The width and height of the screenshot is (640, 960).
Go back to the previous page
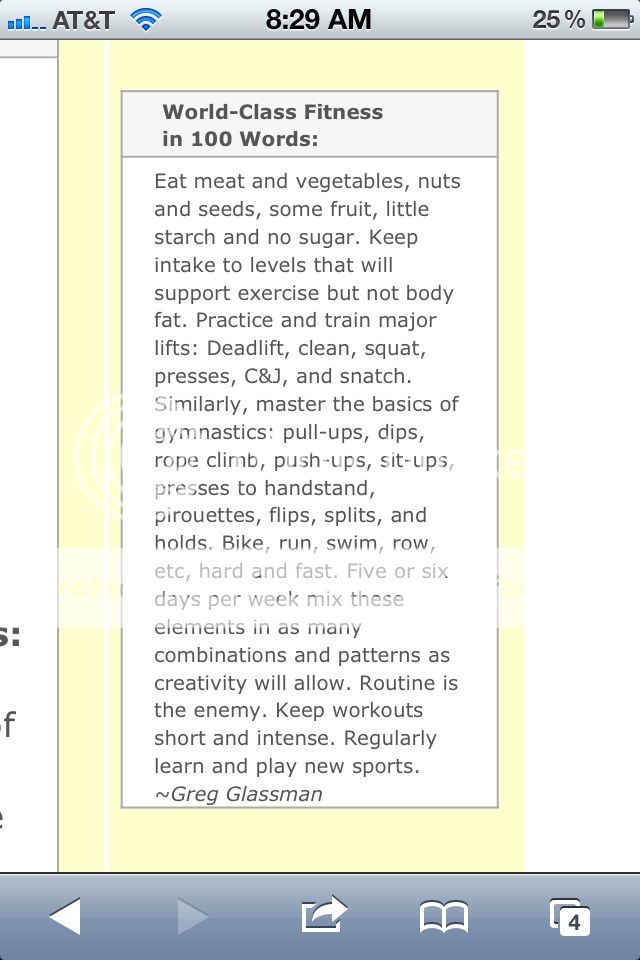(x=65, y=916)
